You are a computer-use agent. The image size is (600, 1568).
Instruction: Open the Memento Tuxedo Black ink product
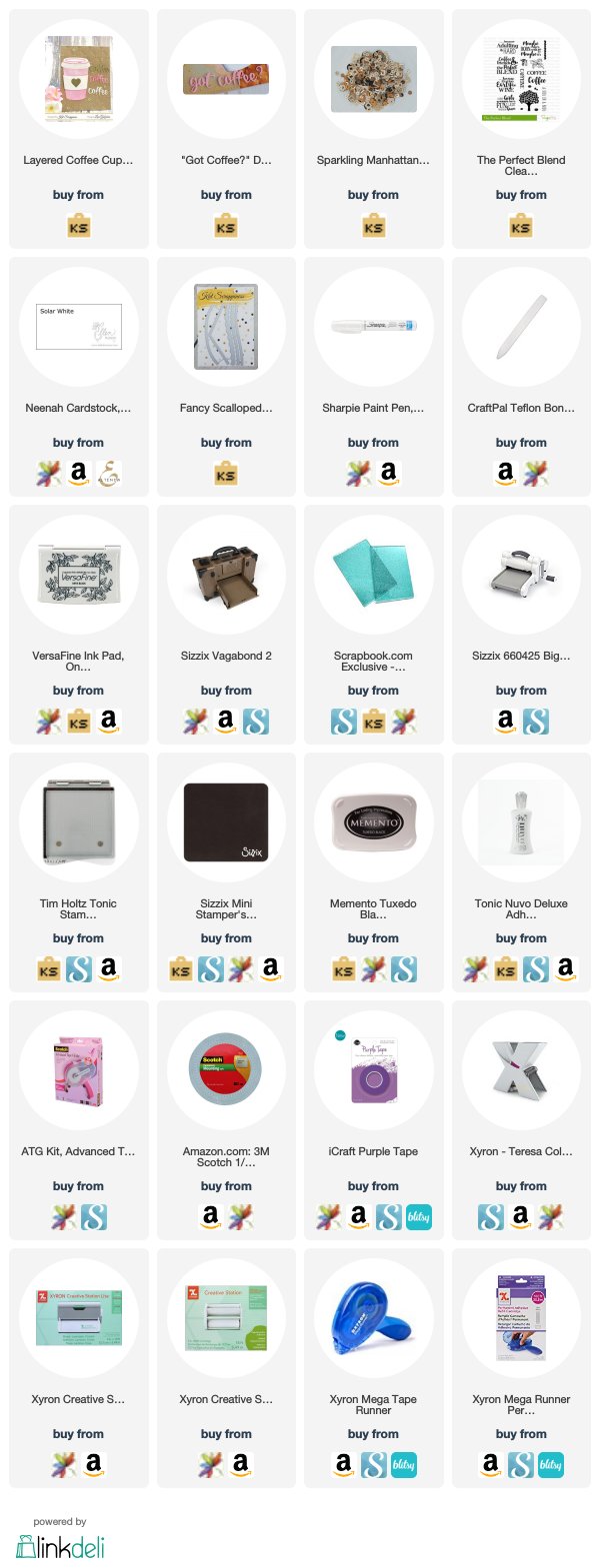point(373,823)
